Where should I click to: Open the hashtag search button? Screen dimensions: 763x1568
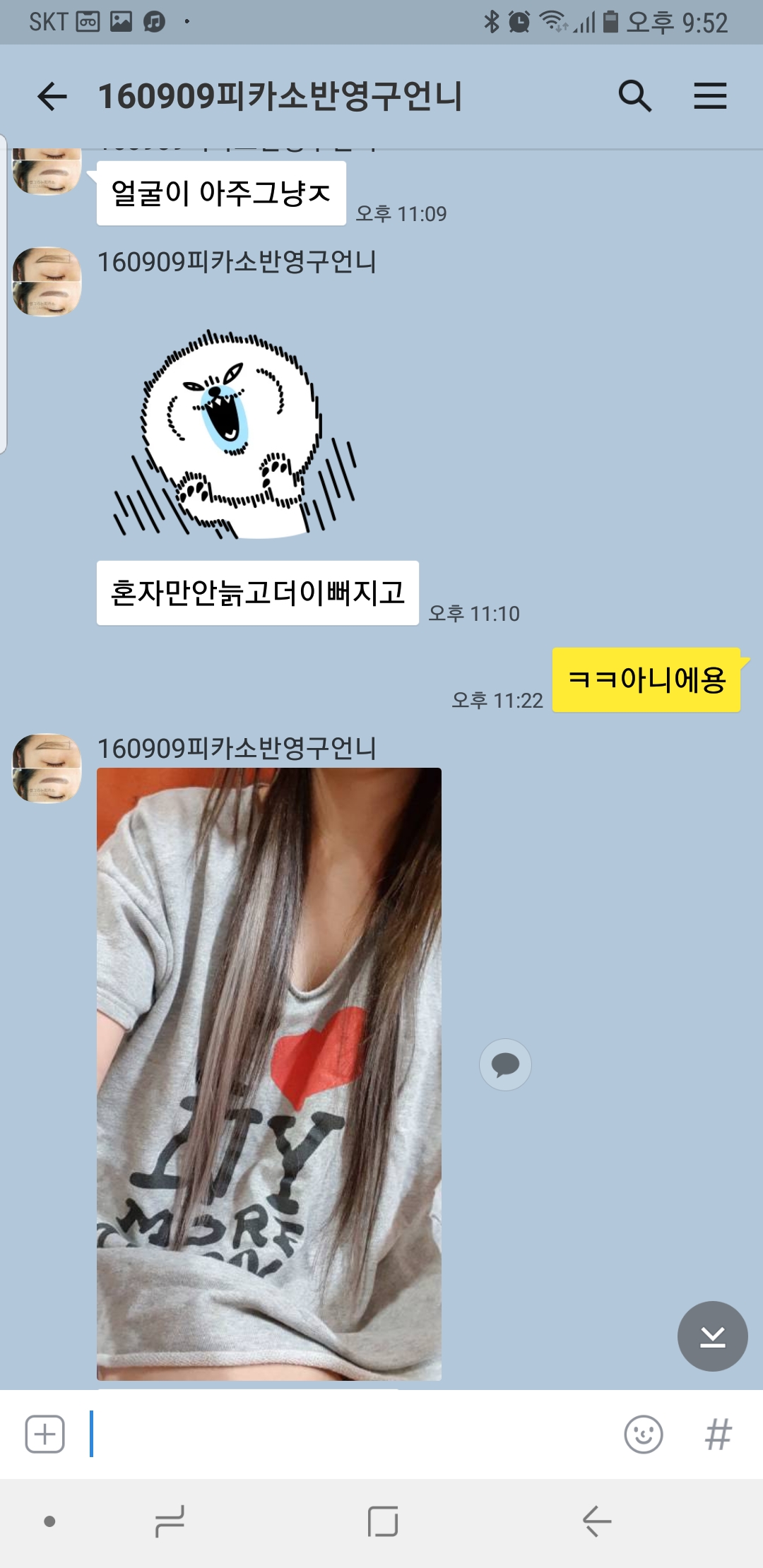tap(718, 1435)
